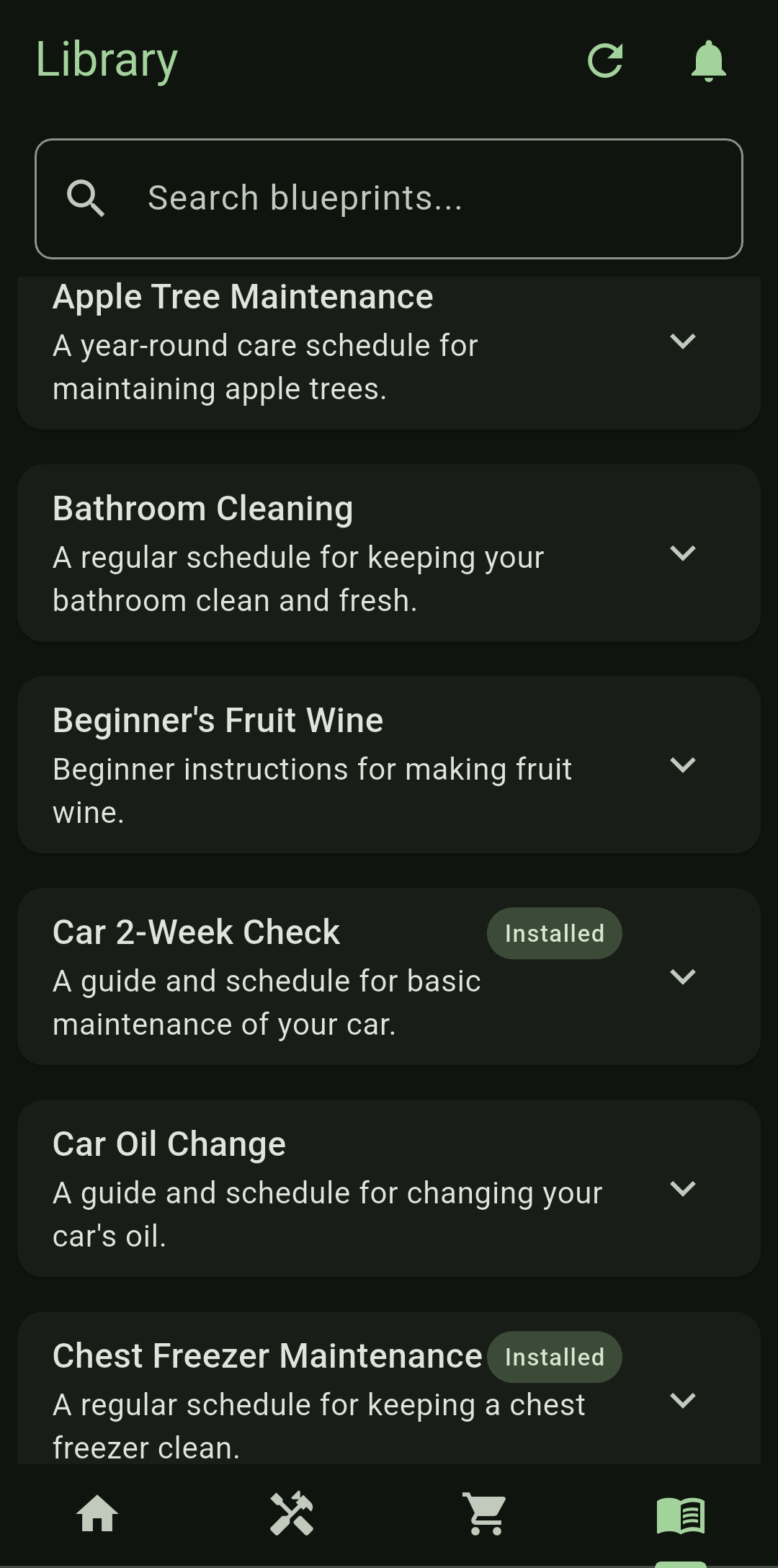The image size is (778, 1568).
Task: Expand the Car Oil Change blueprint
Action: [682, 1189]
